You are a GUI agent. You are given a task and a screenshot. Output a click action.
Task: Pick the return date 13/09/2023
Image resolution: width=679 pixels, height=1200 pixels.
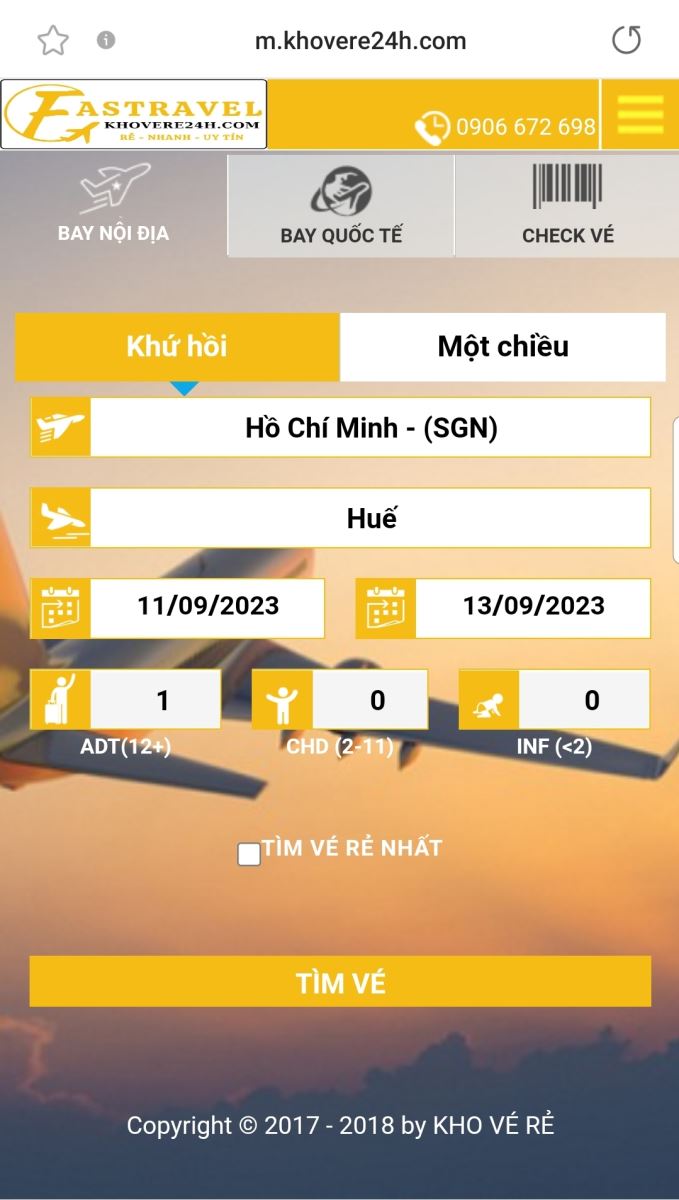[532, 607]
